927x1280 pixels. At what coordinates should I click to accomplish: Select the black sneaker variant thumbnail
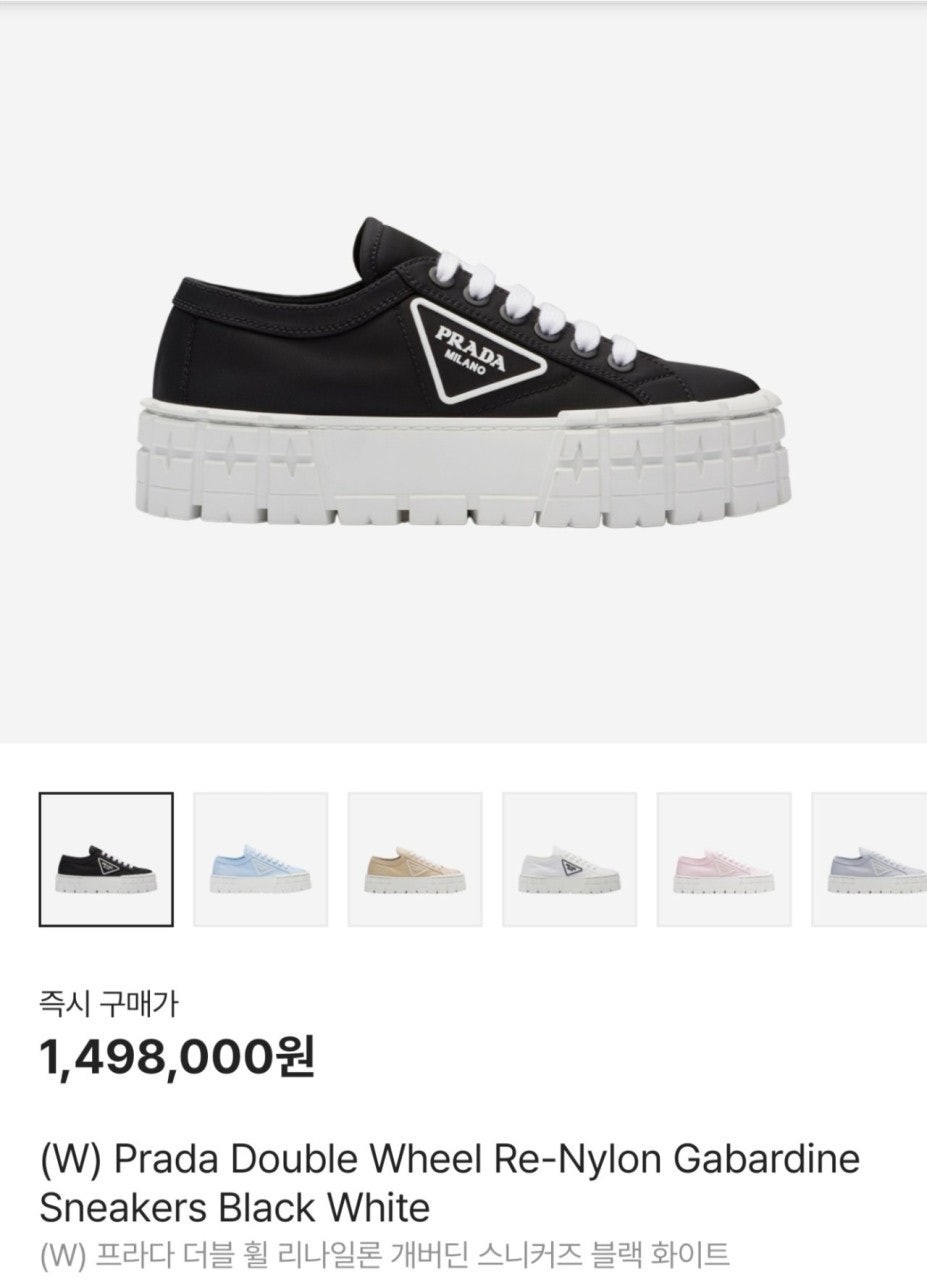pyautogui.click(x=106, y=859)
